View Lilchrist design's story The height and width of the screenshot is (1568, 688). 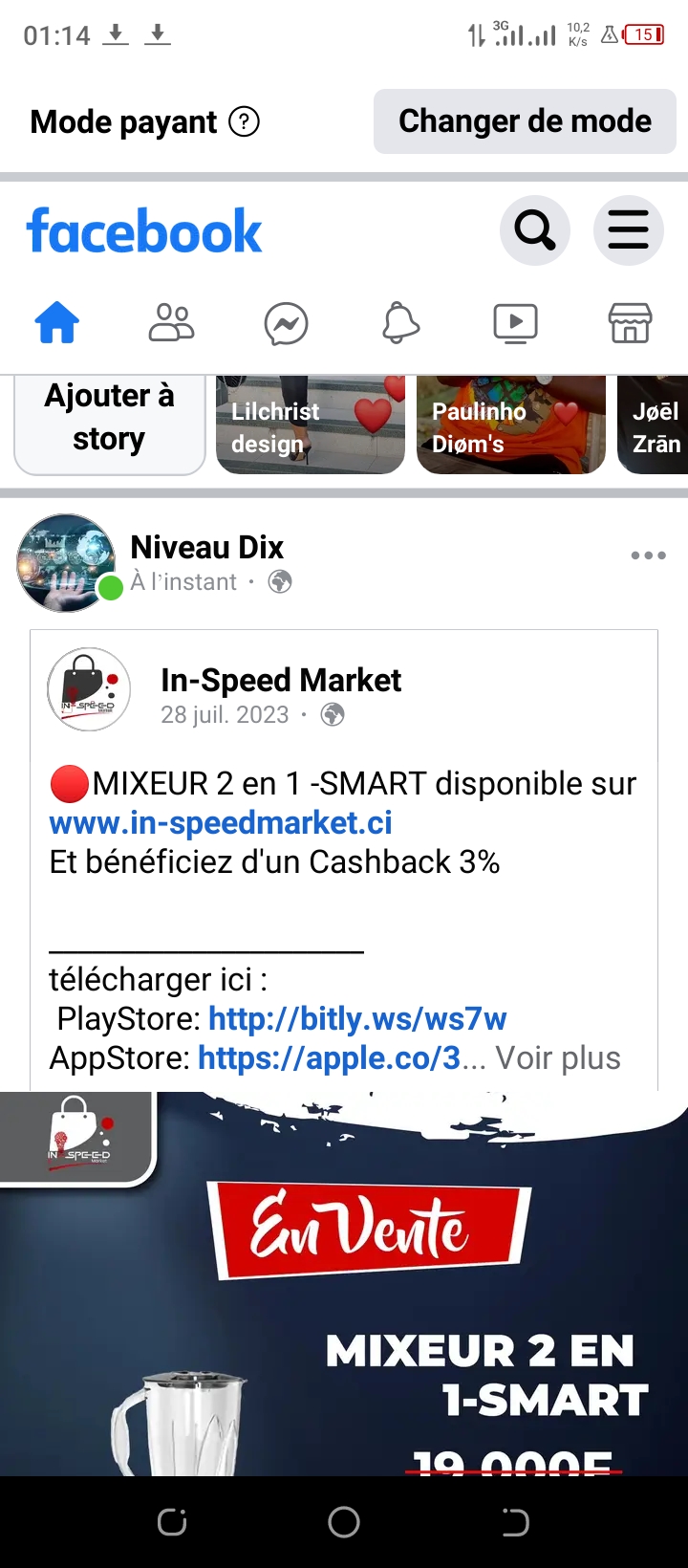[311, 425]
